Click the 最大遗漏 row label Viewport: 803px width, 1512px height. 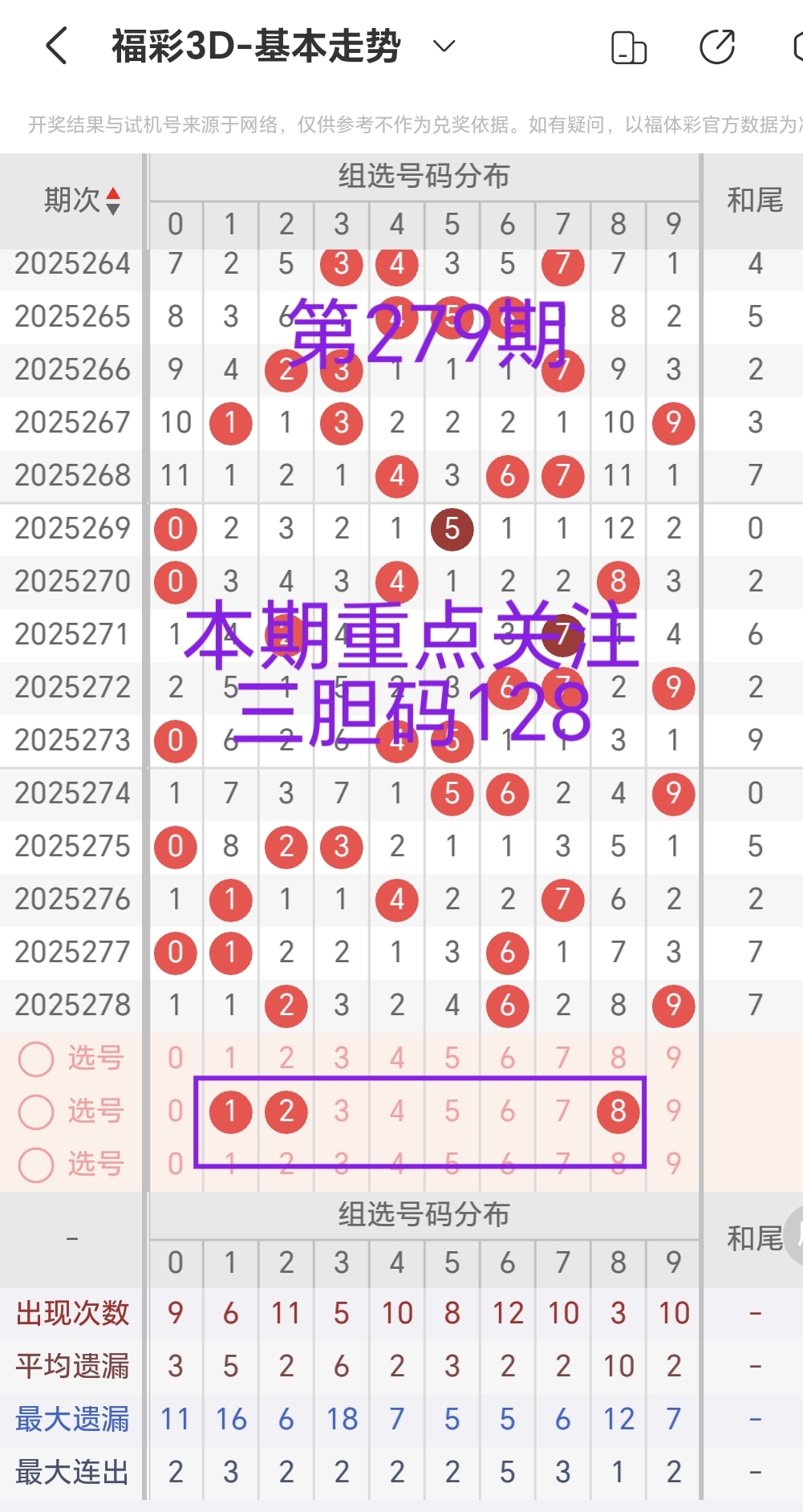[x=72, y=1418]
